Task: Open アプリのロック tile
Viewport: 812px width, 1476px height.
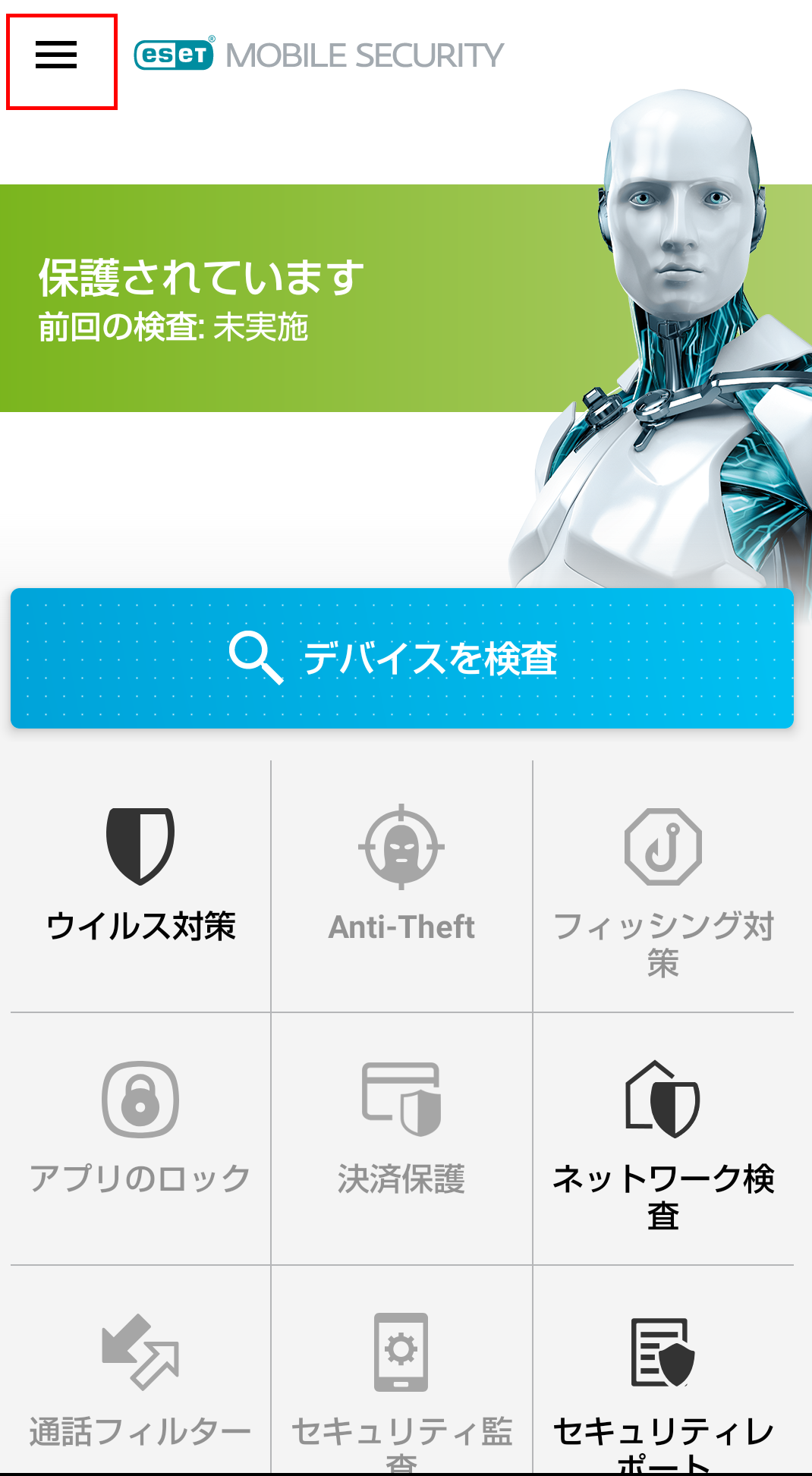Action: [140, 1138]
